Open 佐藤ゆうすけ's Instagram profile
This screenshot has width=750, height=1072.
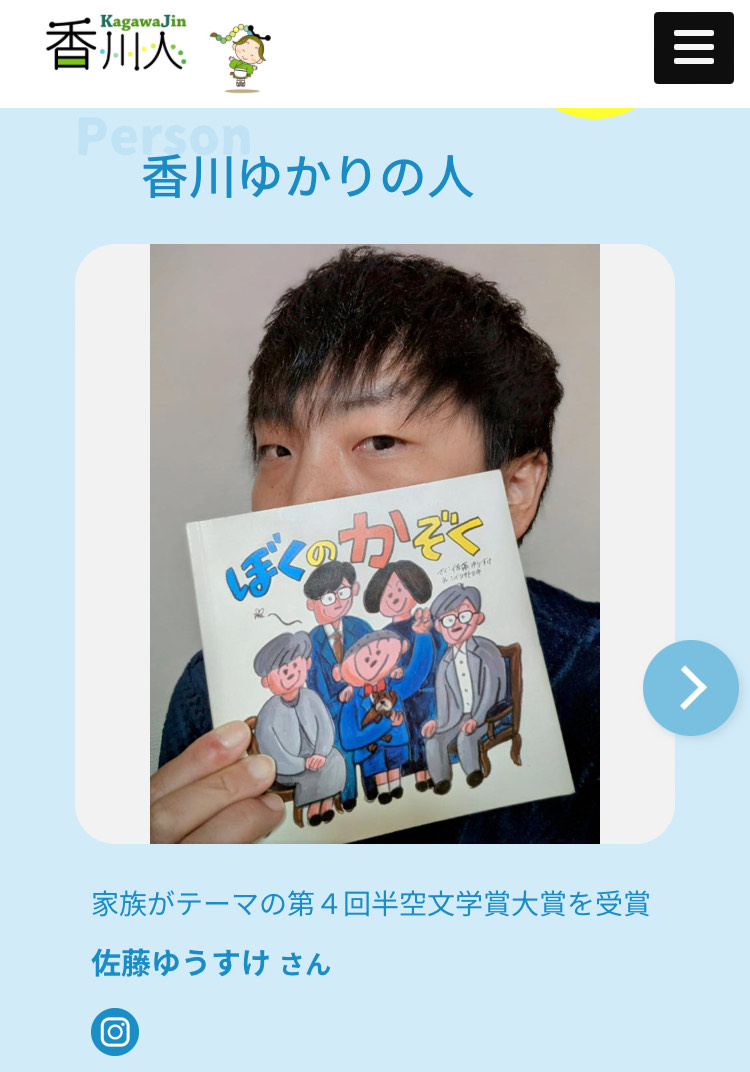[x=115, y=1031]
